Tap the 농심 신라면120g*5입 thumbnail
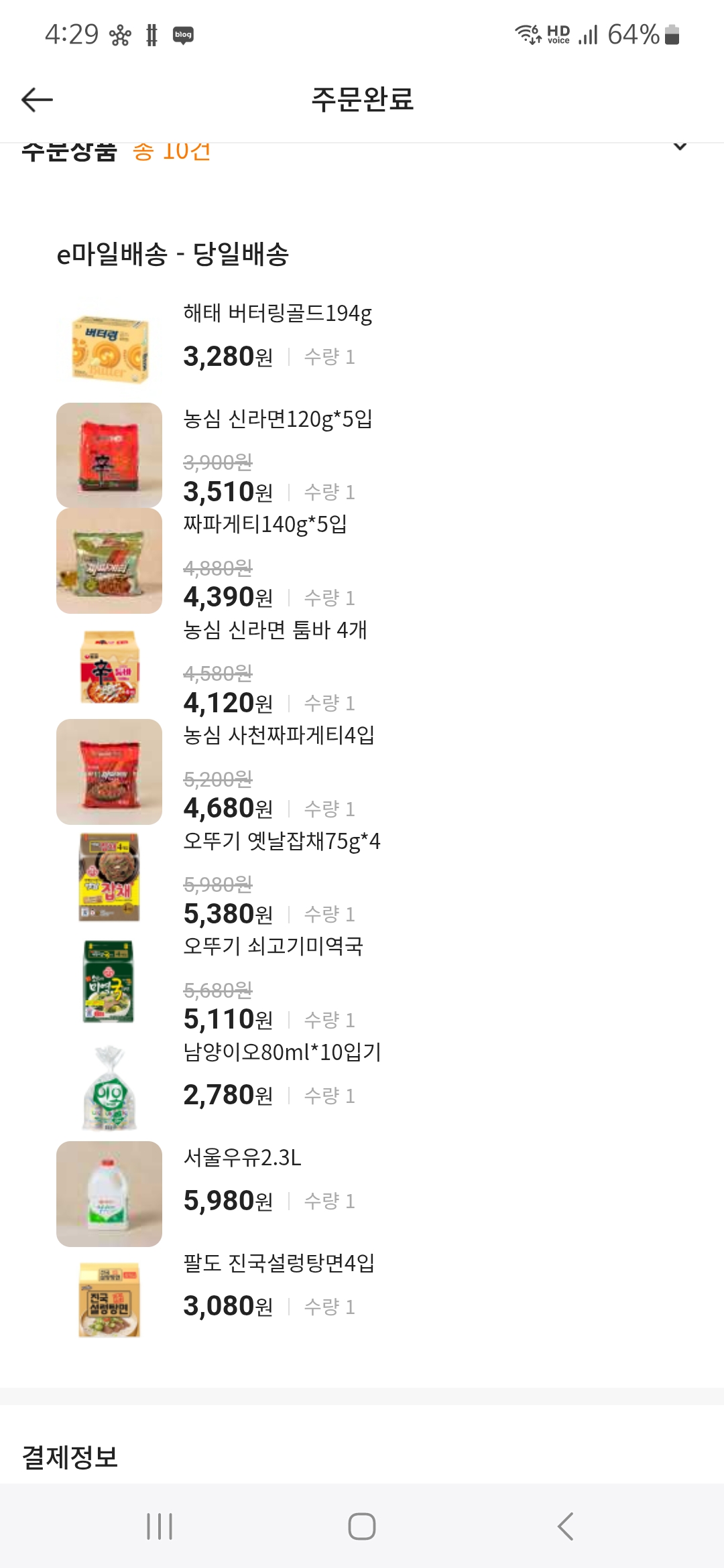Image resolution: width=724 pixels, height=1568 pixels. [x=110, y=453]
